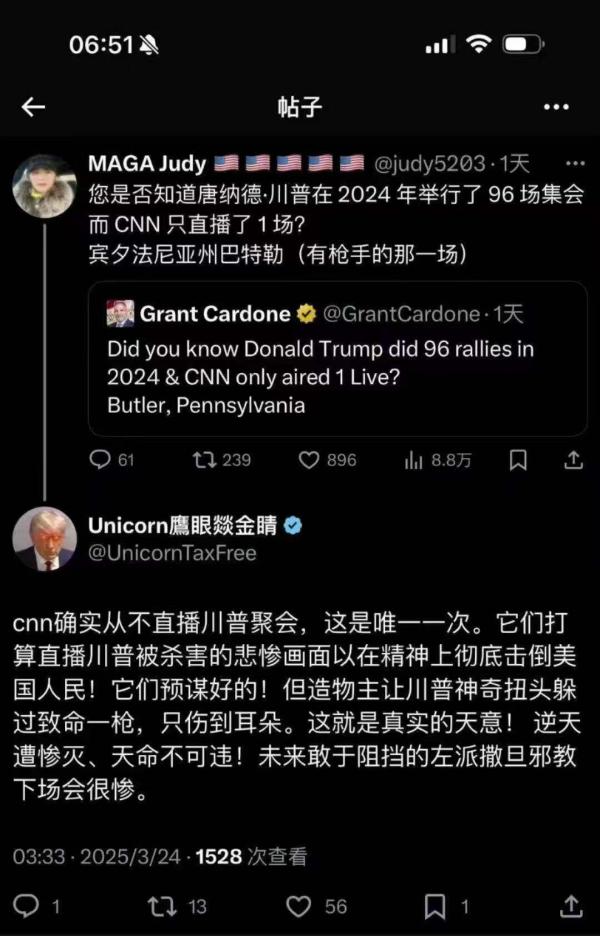The image size is (600, 936).
Task: Share MAGA Judy's post
Action: (x=574, y=460)
